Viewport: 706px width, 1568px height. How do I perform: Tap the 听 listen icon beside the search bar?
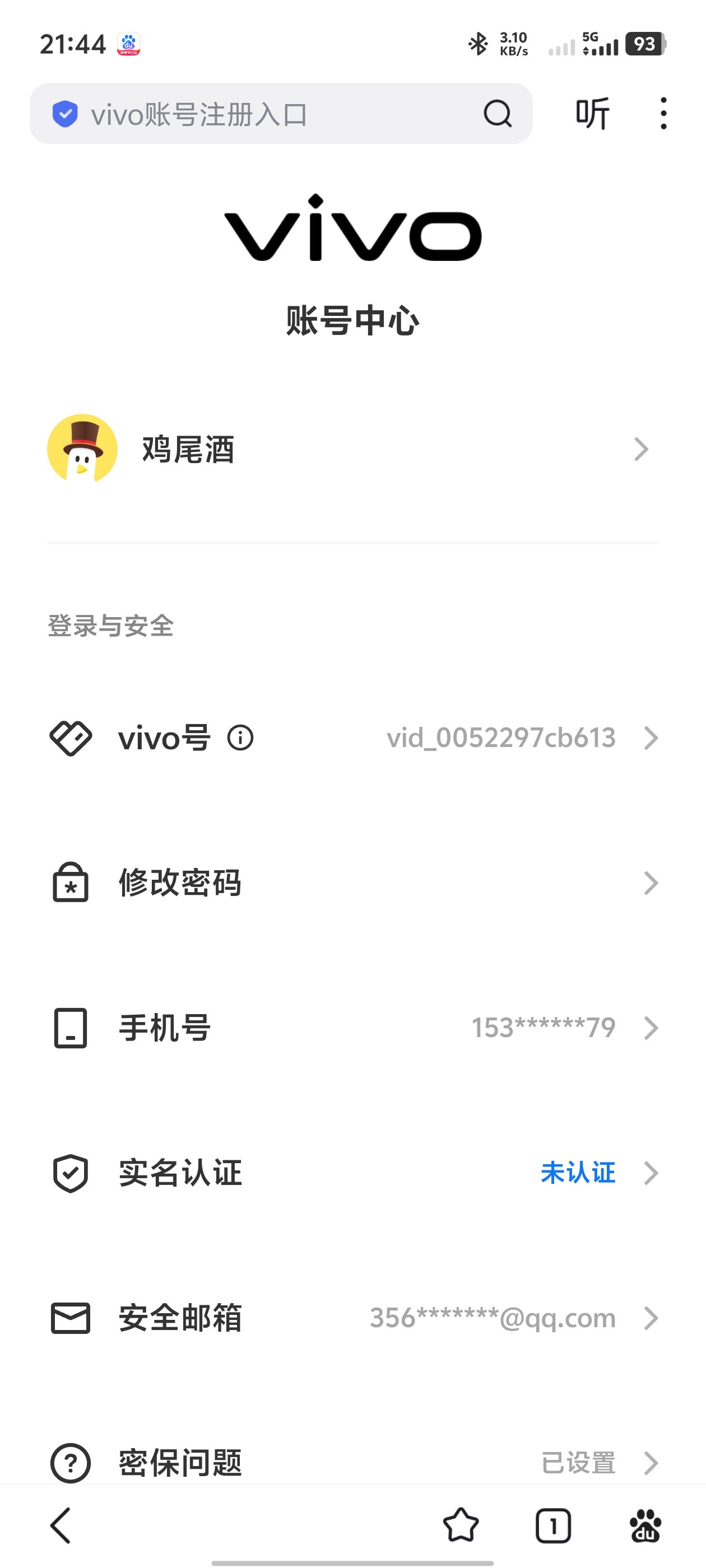click(x=592, y=113)
